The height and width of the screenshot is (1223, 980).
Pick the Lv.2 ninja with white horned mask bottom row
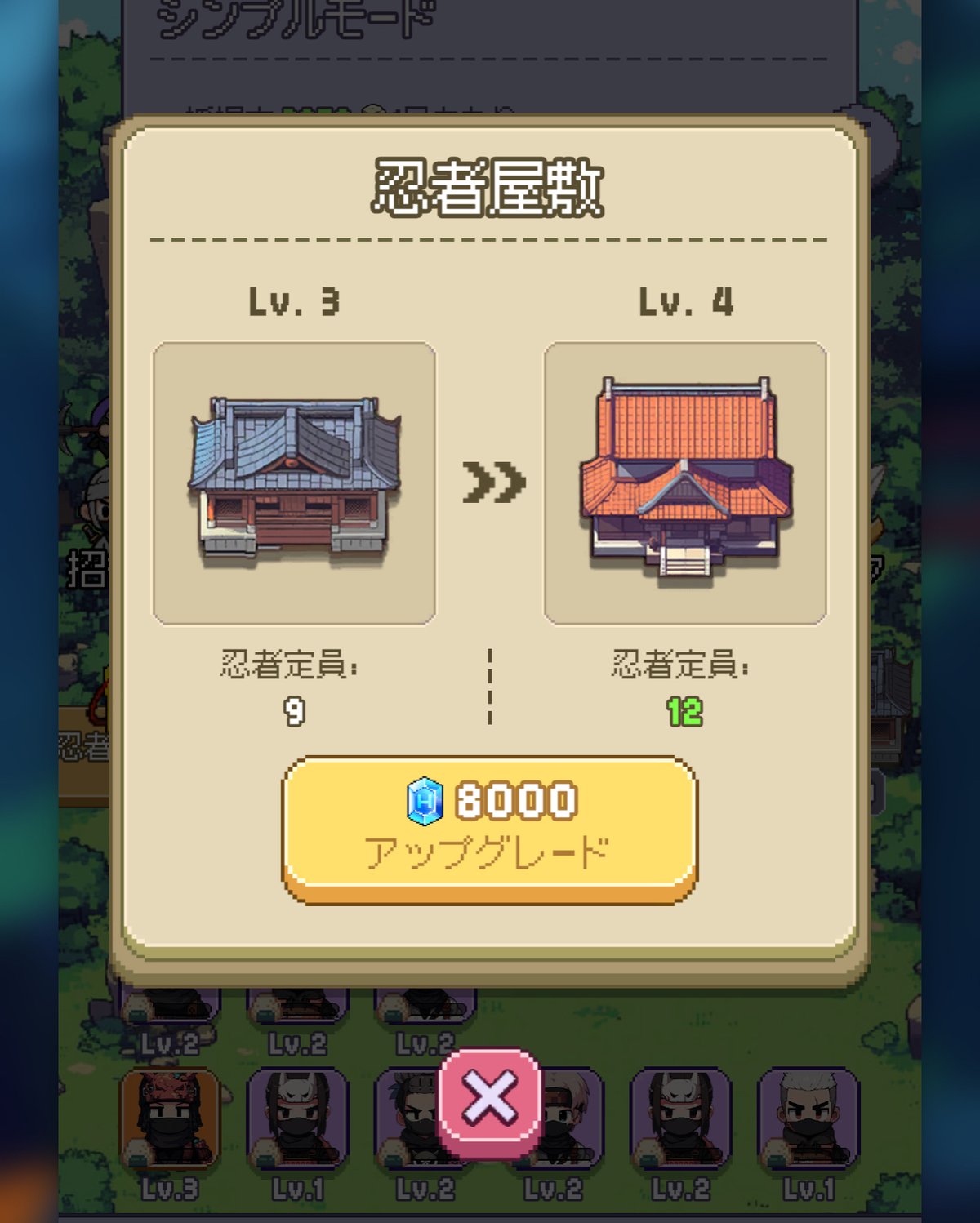679,1118
